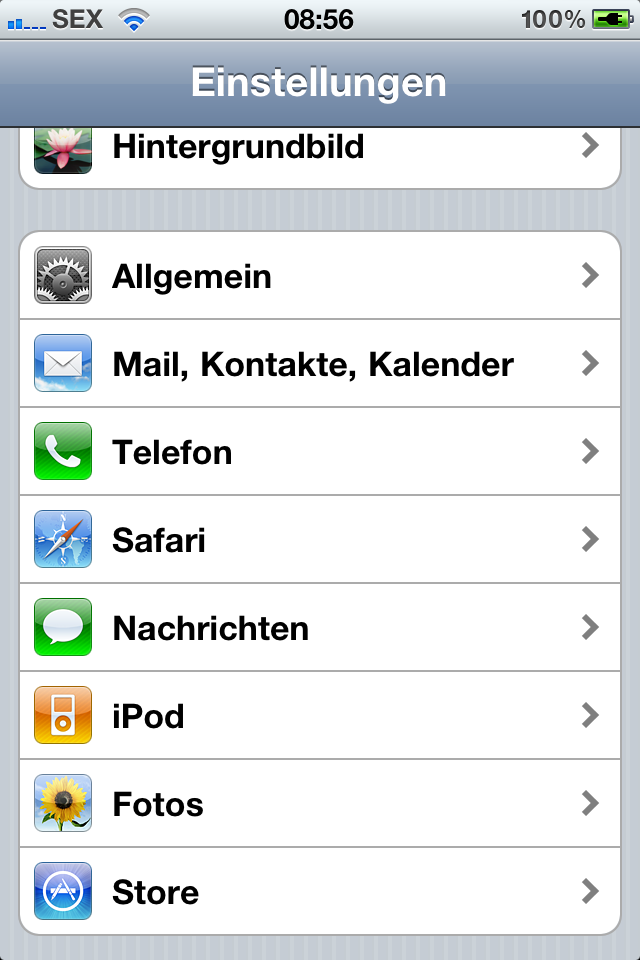Open Mail, Kontakte, Kalender settings
640x960 pixels.
coord(320,364)
